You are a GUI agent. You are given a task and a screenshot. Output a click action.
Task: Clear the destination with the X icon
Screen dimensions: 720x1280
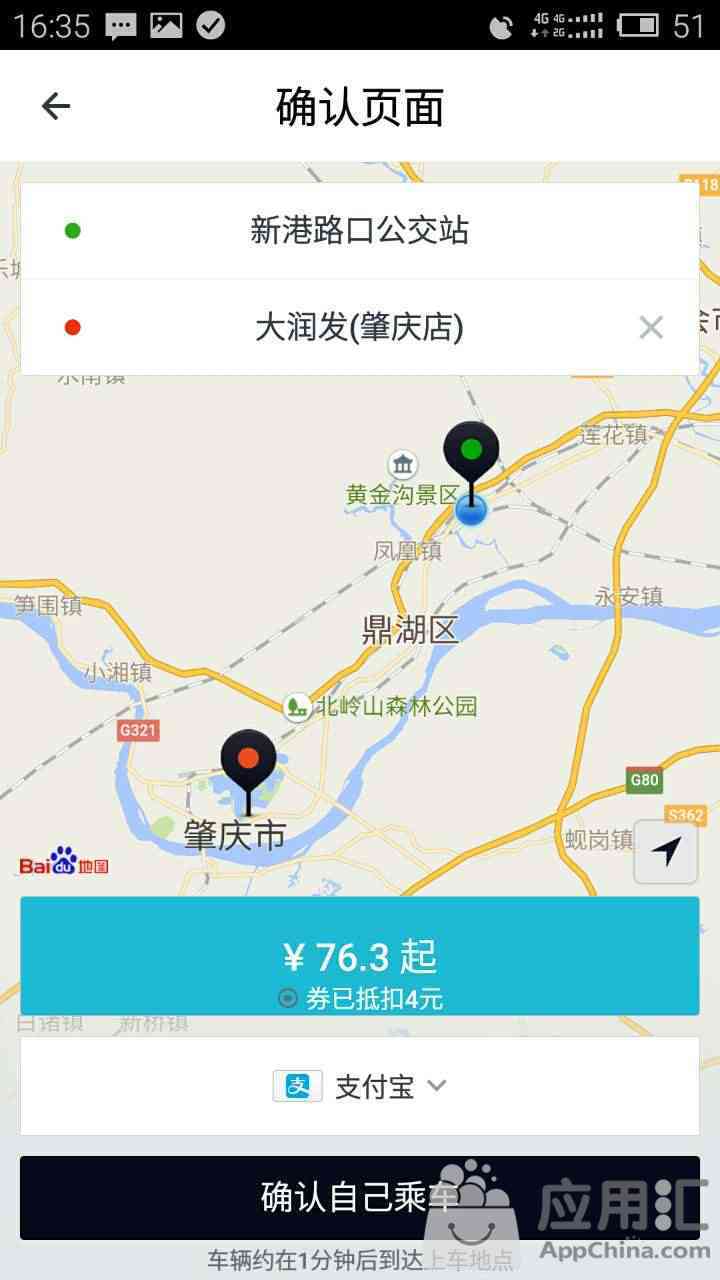651,327
